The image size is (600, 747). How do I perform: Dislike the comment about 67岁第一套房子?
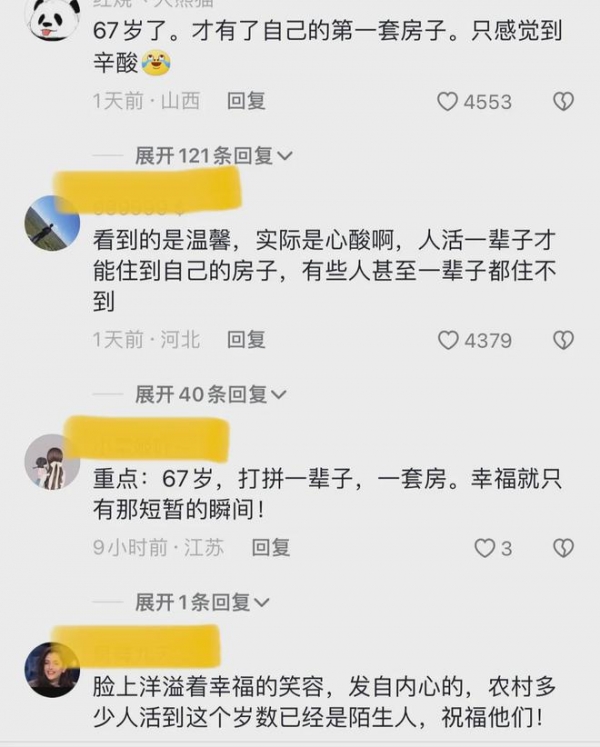click(x=563, y=101)
